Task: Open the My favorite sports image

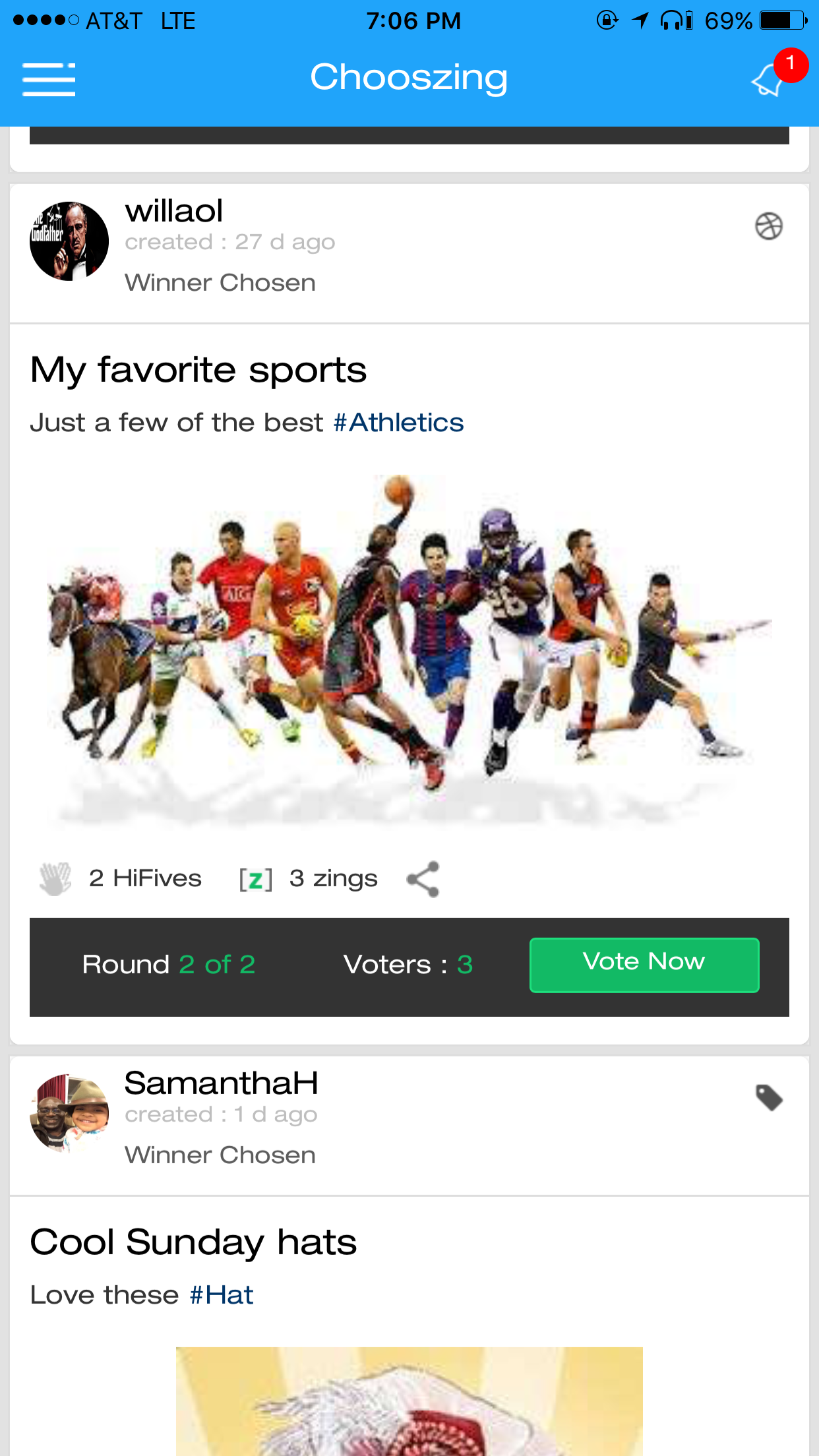Action: click(409, 650)
